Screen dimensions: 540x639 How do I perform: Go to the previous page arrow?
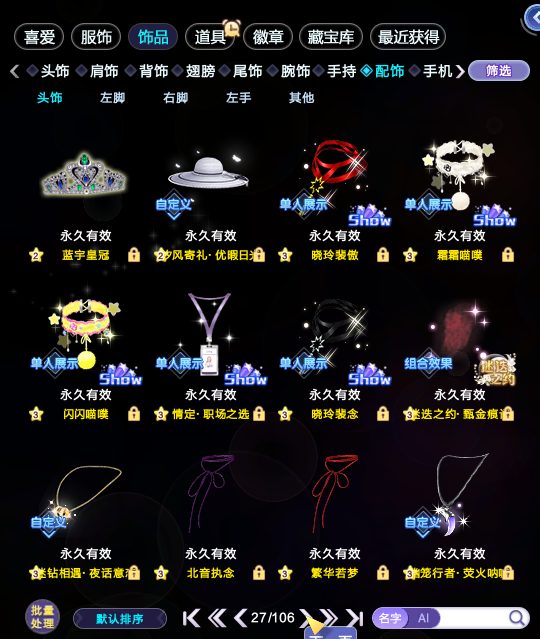click(240, 618)
